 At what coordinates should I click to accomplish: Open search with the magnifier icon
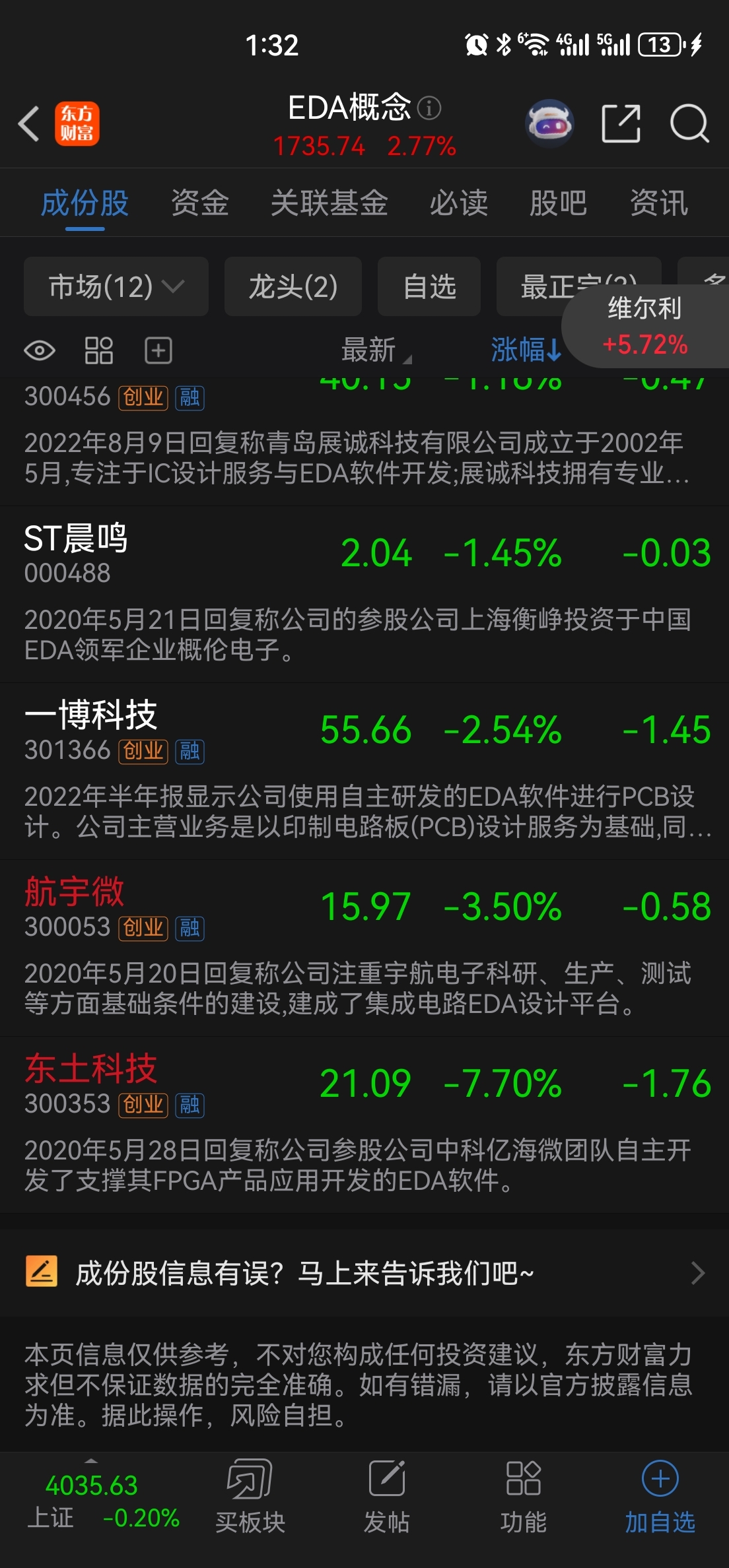click(x=689, y=123)
